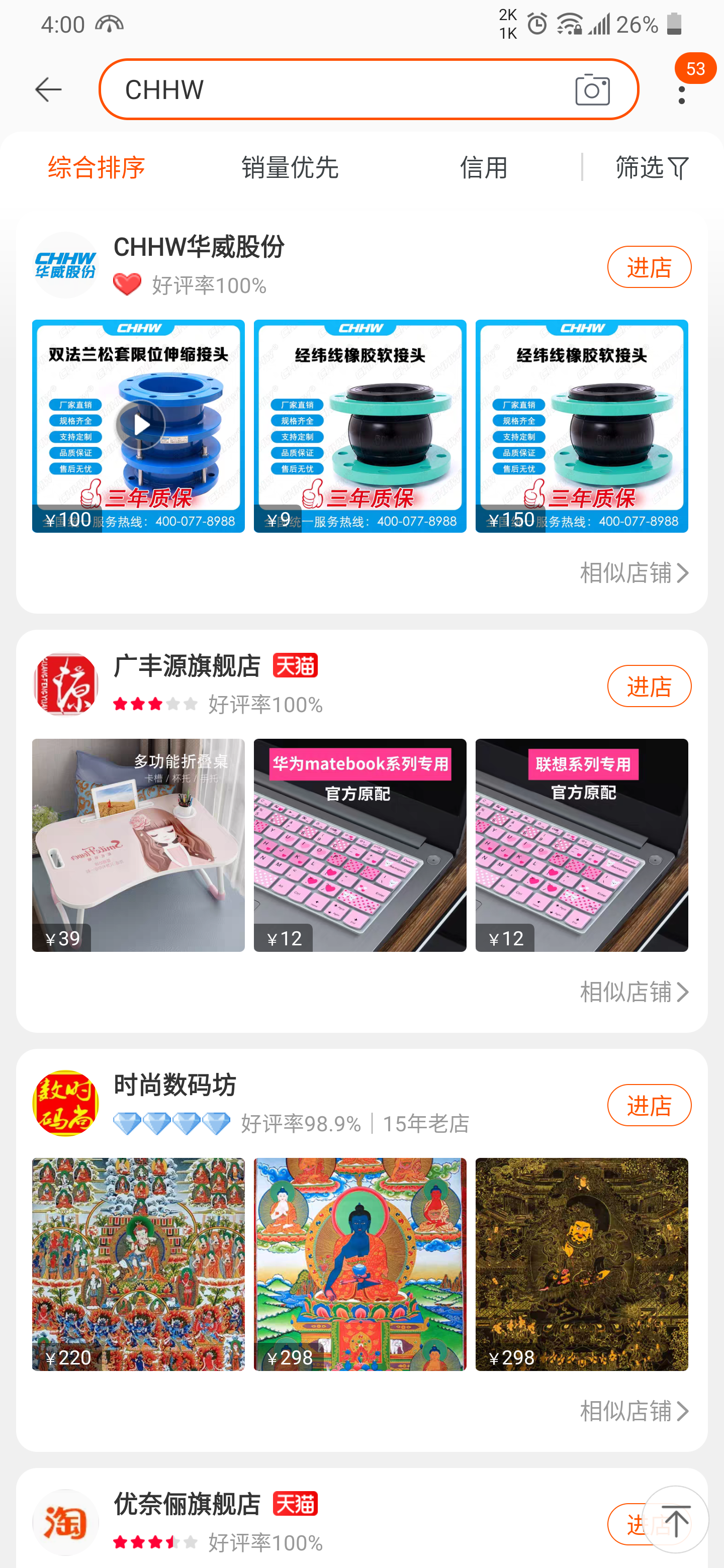Tap the 广丰源旗舰店 store logo
The width and height of the screenshot is (724, 1568).
(x=64, y=684)
